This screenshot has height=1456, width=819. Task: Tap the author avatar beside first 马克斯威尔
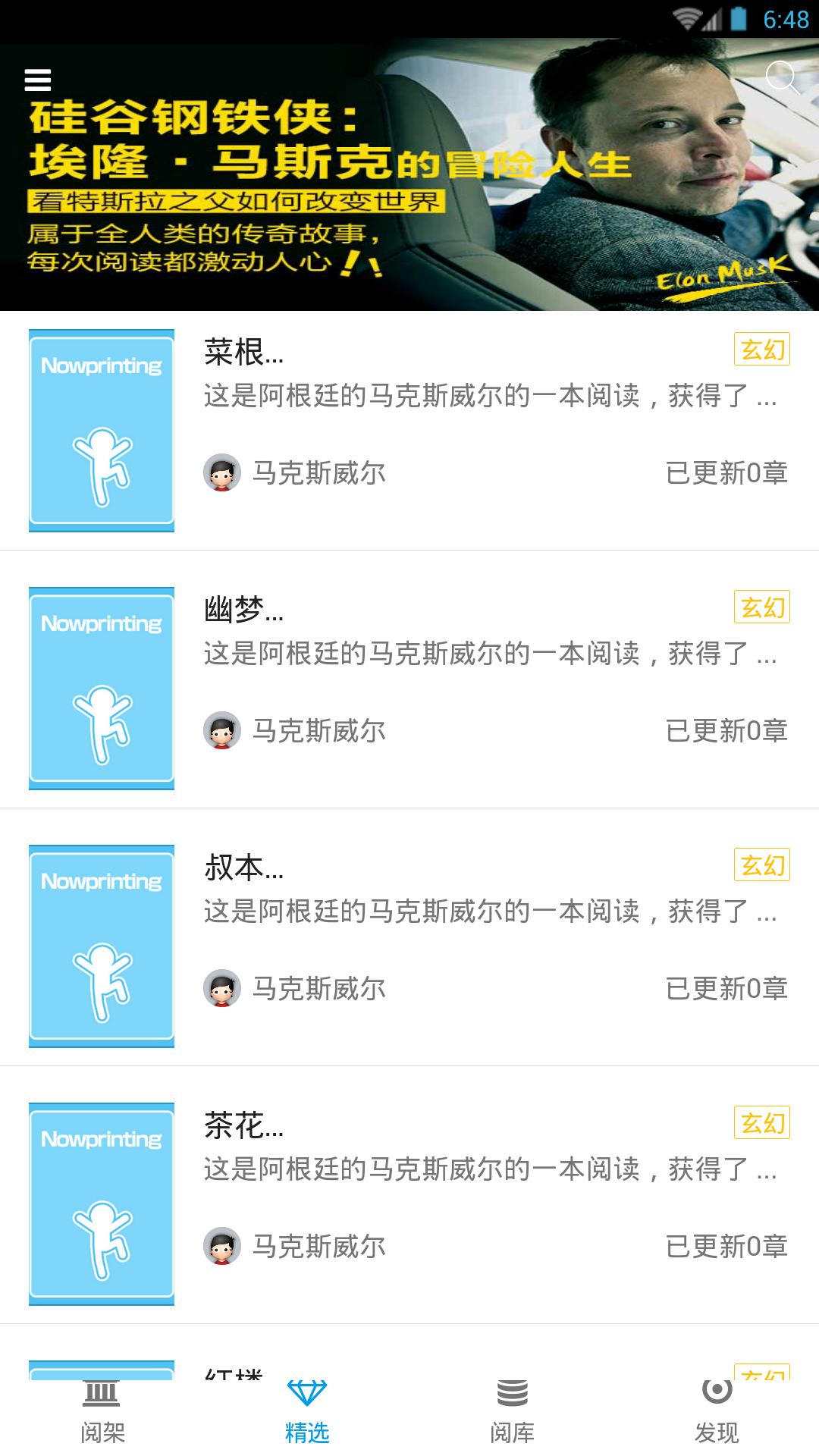pos(221,472)
